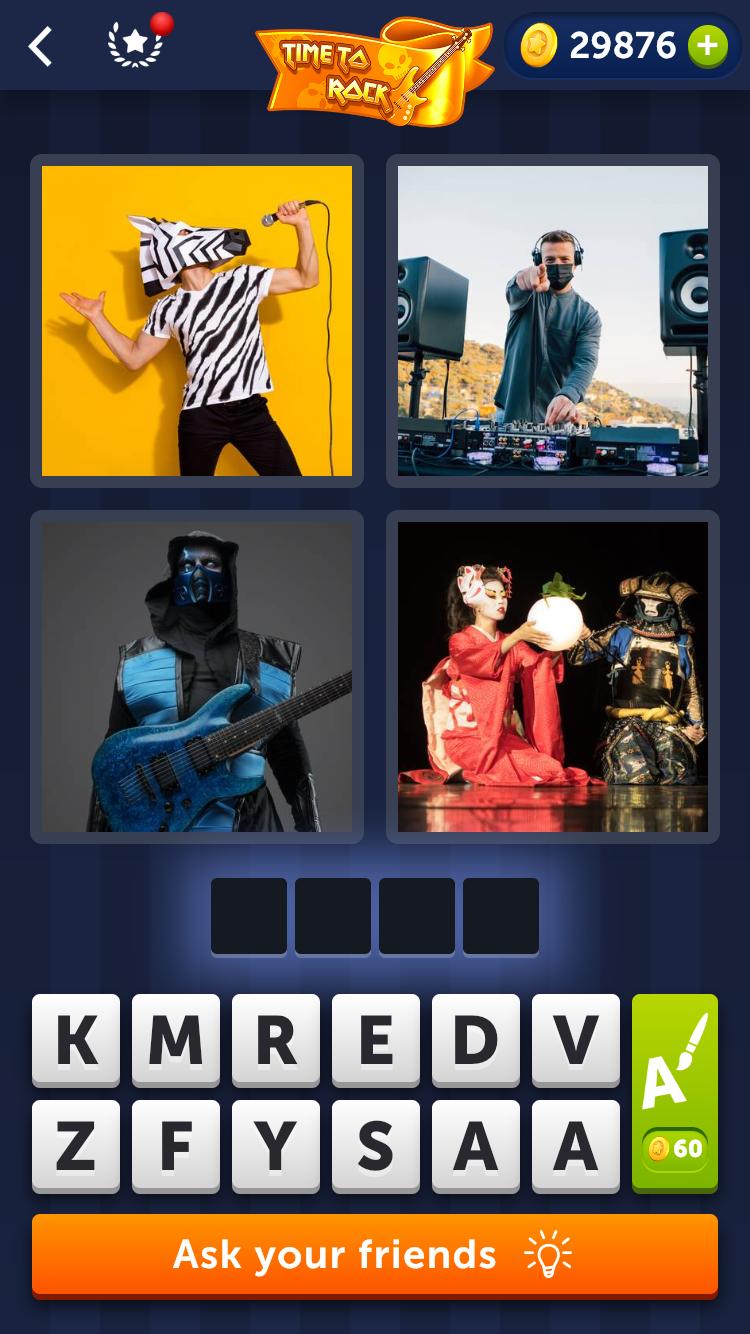750x1334 pixels.
Task: Pick the letter V tile
Action: 576,1040
